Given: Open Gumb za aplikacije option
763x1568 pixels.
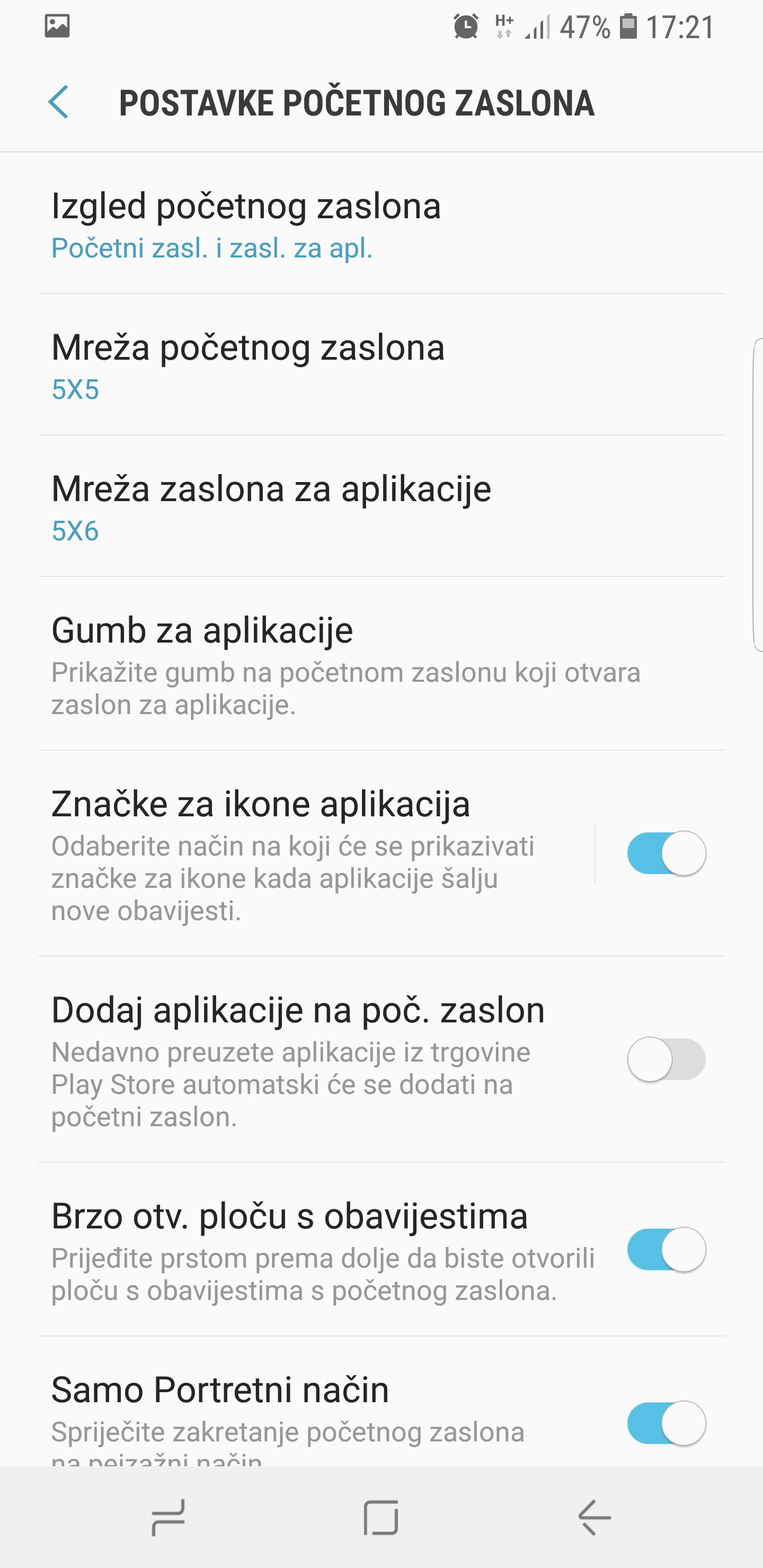Looking at the screenshot, I should [x=344, y=665].
